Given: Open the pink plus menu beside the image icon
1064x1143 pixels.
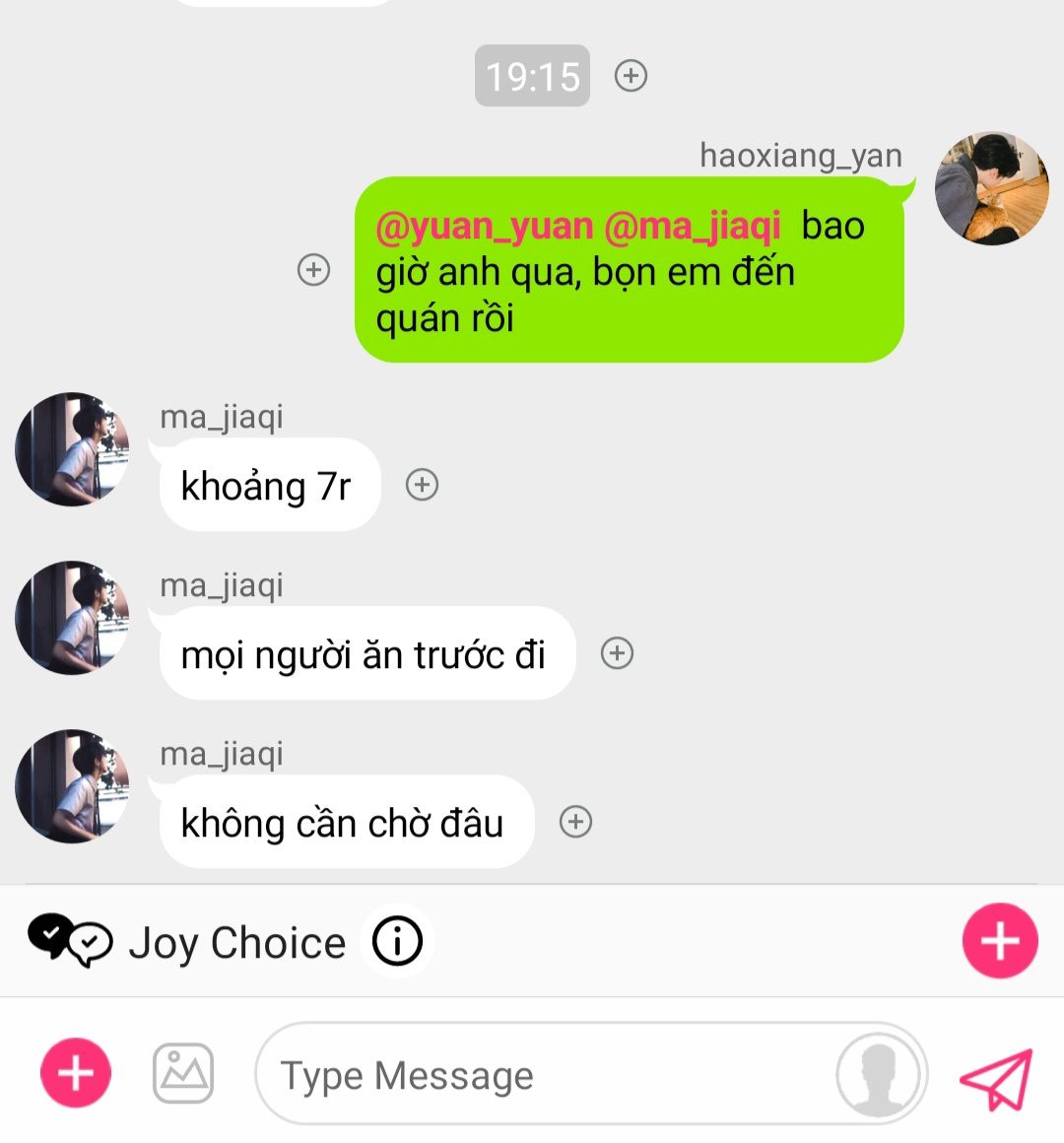Looking at the screenshot, I should [x=76, y=1073].
